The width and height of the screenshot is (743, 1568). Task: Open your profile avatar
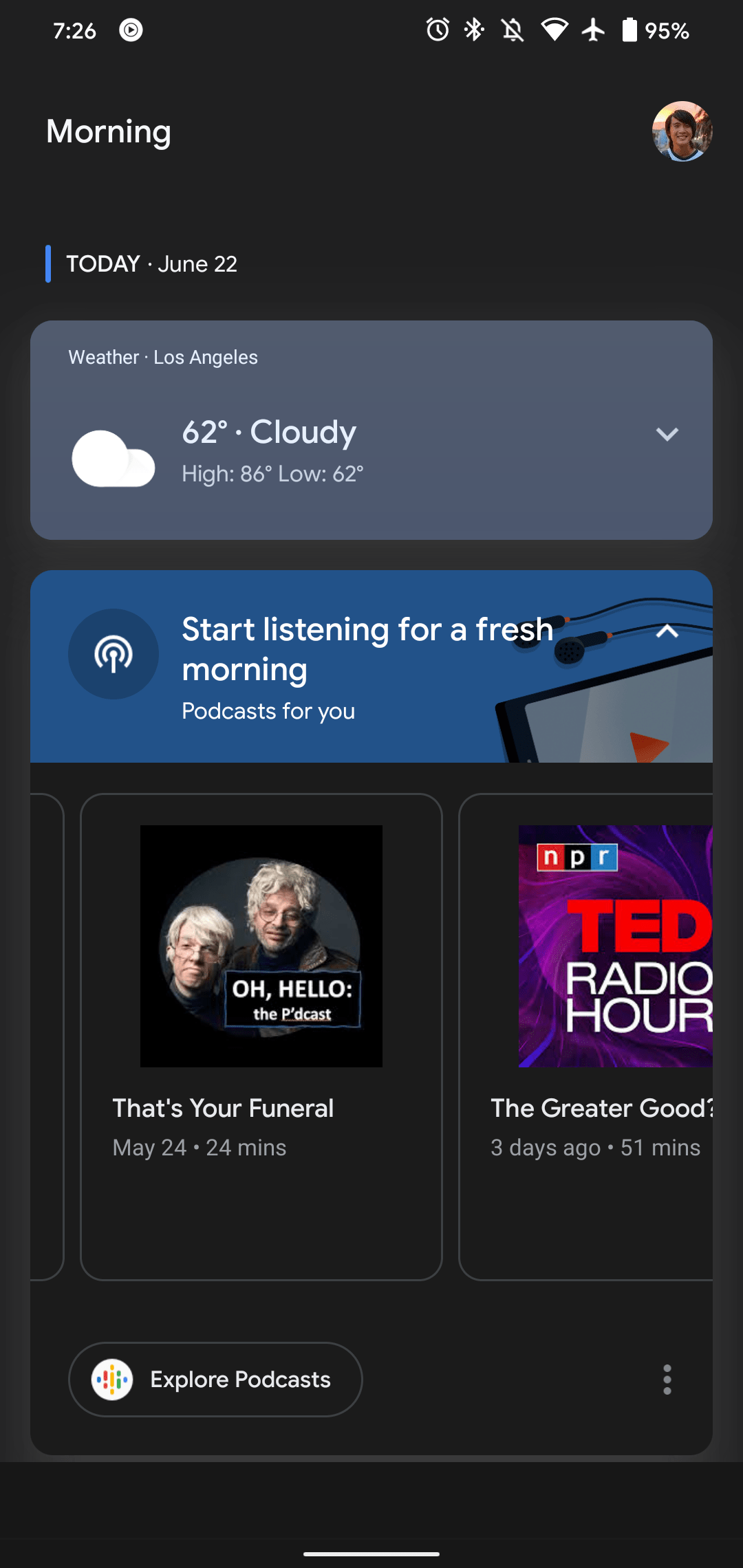tap(683, 131)
